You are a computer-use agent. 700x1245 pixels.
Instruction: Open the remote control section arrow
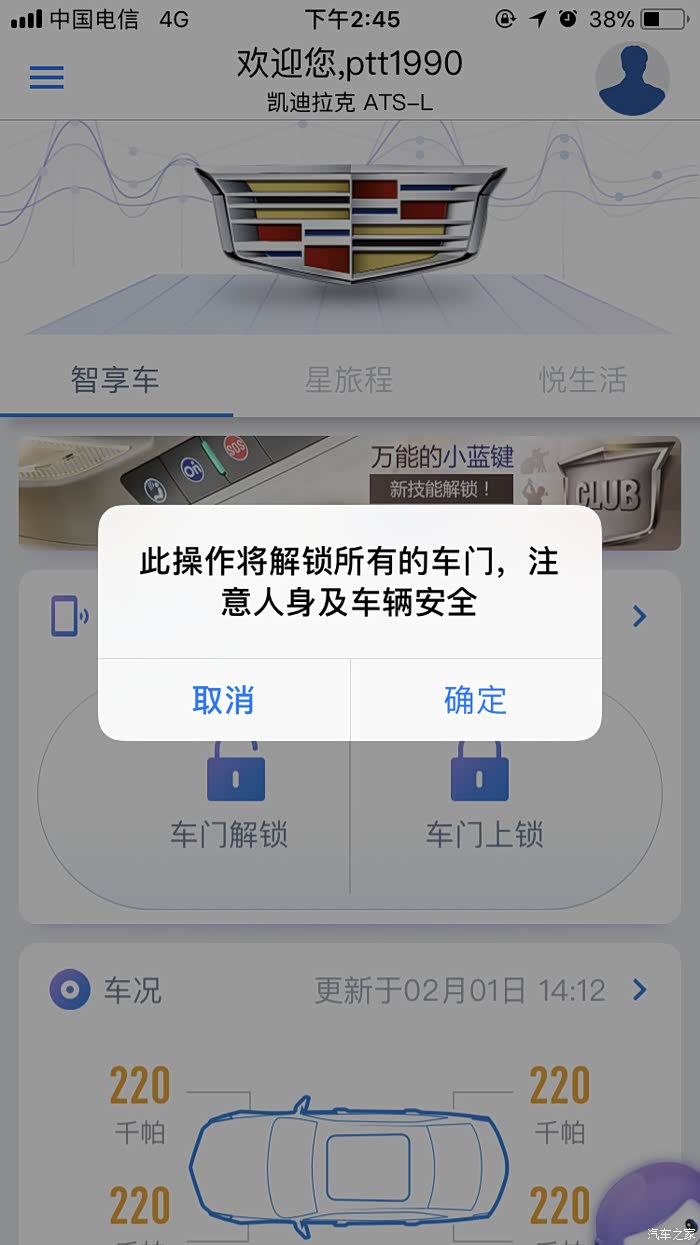click(x=640, y=617)
